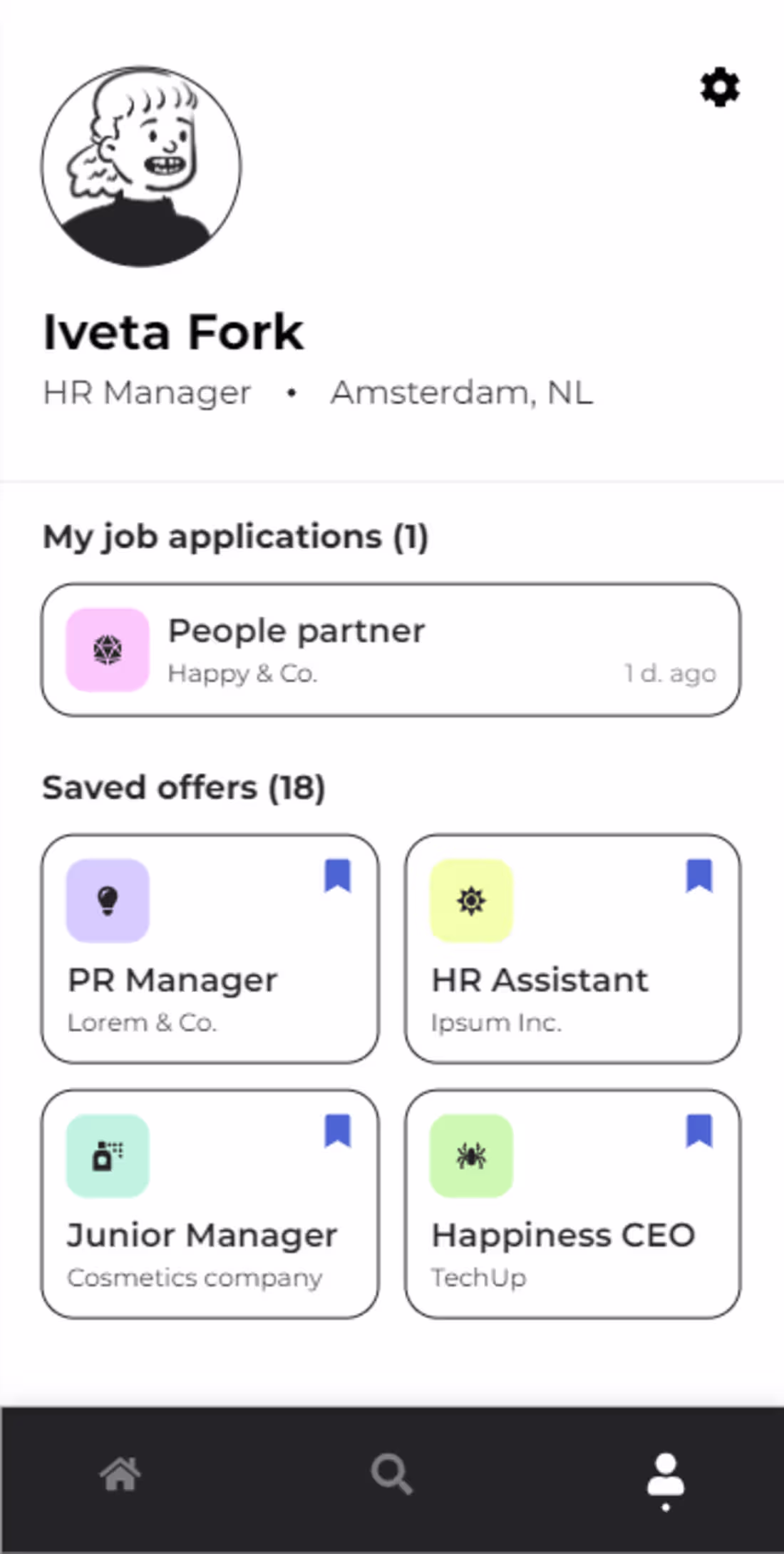The width and height of the screenshot is (784, 1554).
Task: Open the Junior Manager offer card
Action: [x=210, y=1205]
